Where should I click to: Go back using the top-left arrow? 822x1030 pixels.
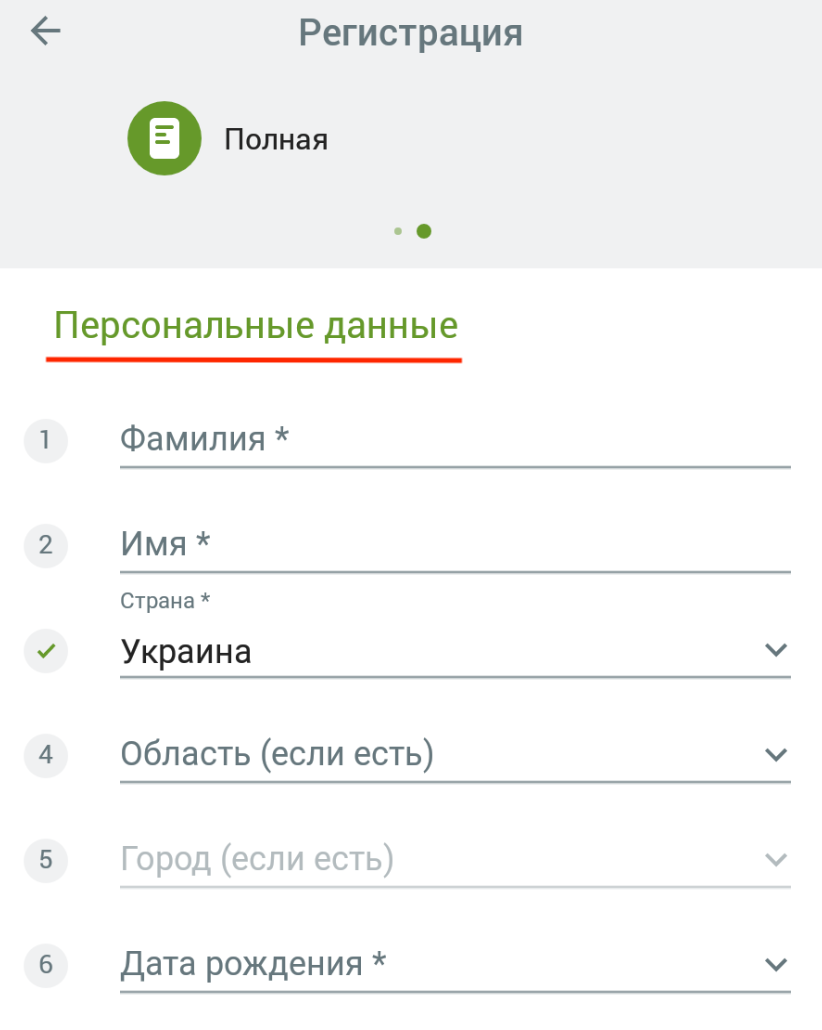[45, 31]
